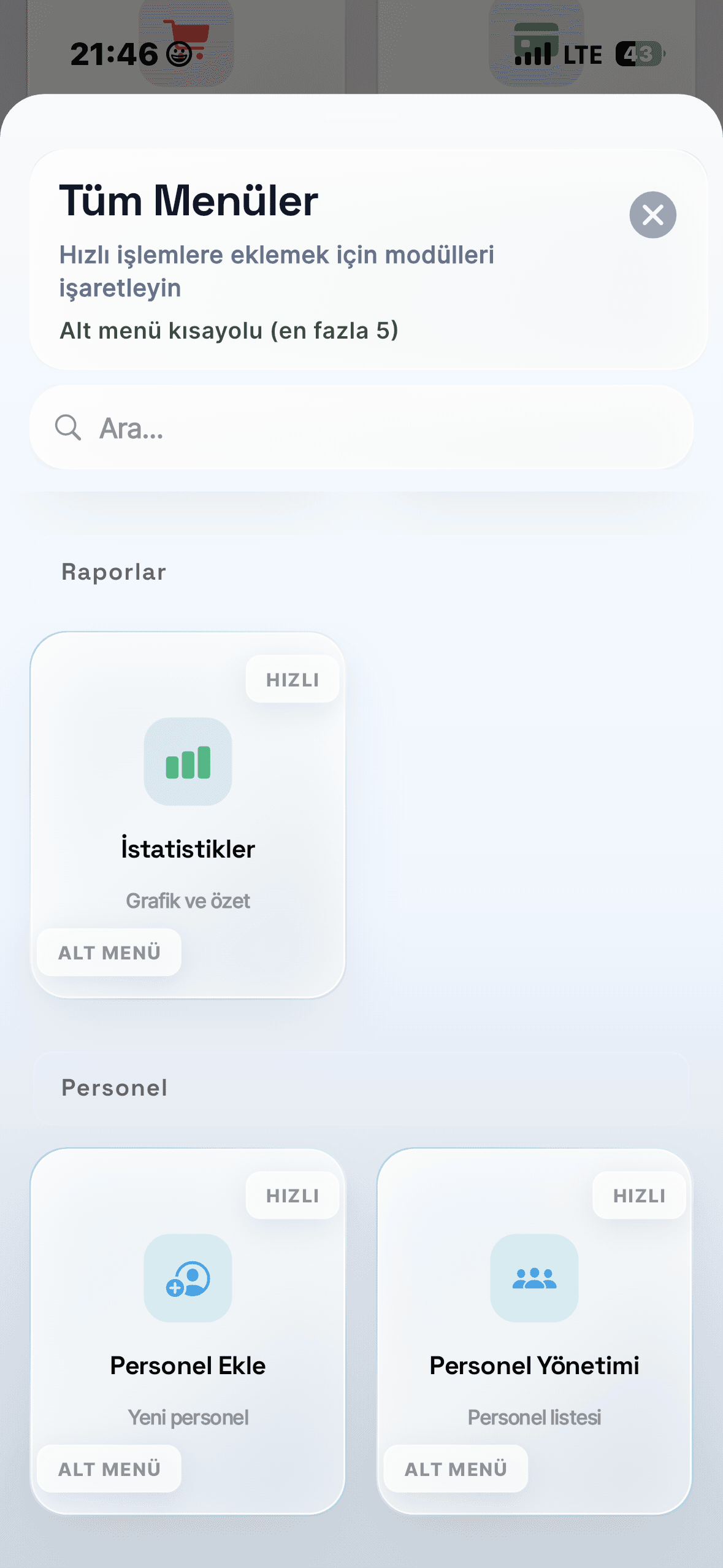The width and height of the screenshot is (723, 1568).
Task: Open the İstatistikler card
Action: [x=188, y=815]
